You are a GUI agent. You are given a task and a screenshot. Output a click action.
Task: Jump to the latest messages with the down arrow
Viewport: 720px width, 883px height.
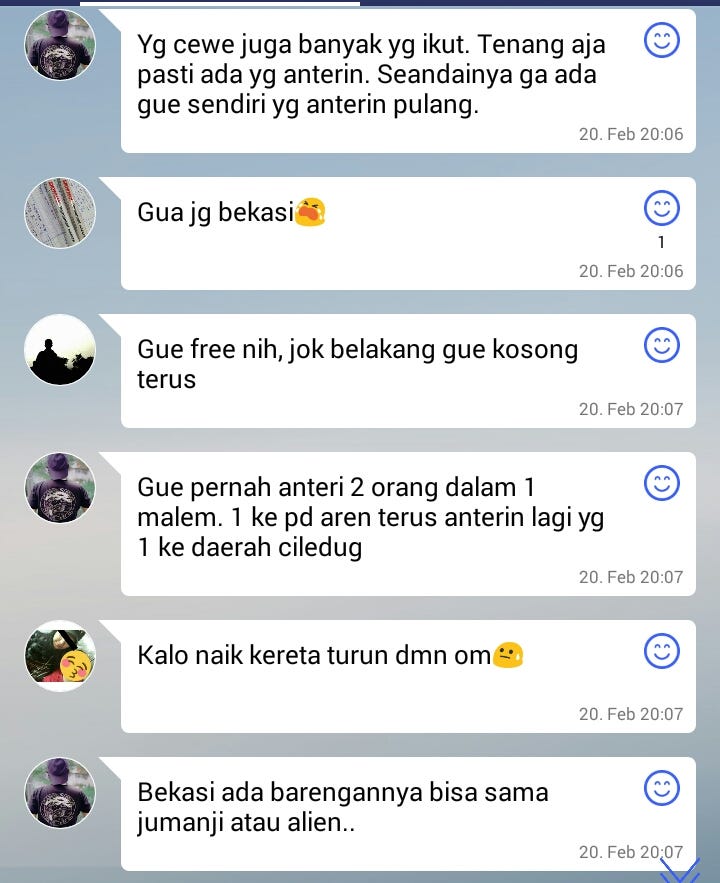[680, 868]
